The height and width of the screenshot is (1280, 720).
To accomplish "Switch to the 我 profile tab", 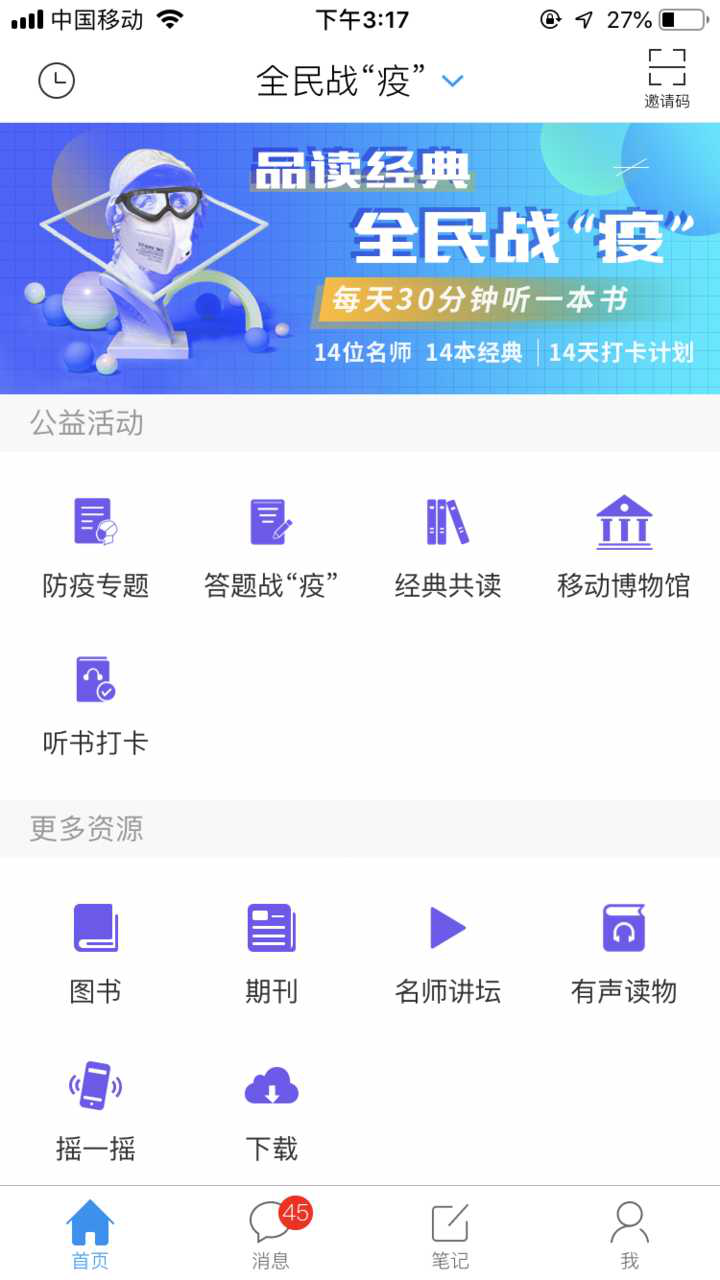I will [629, 1234].
